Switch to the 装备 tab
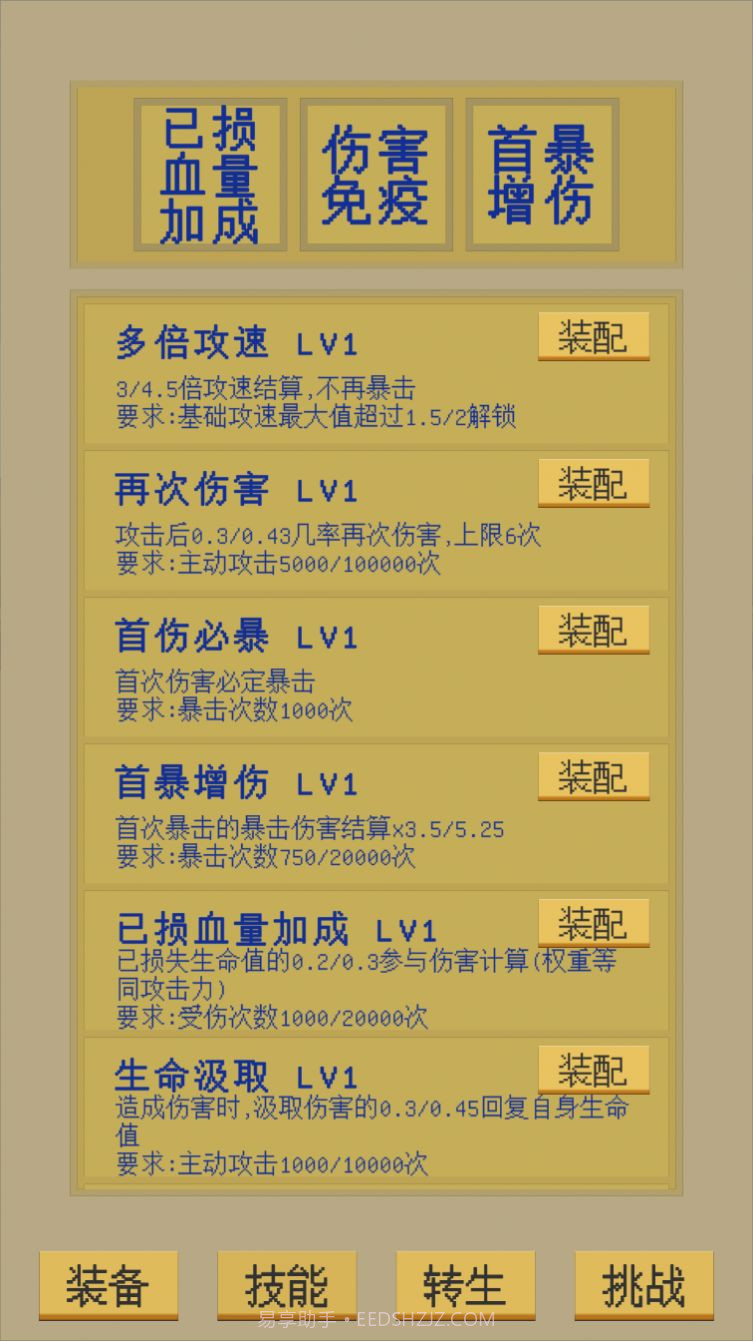Screen dimensions: 753x1341 [108, 1284]
